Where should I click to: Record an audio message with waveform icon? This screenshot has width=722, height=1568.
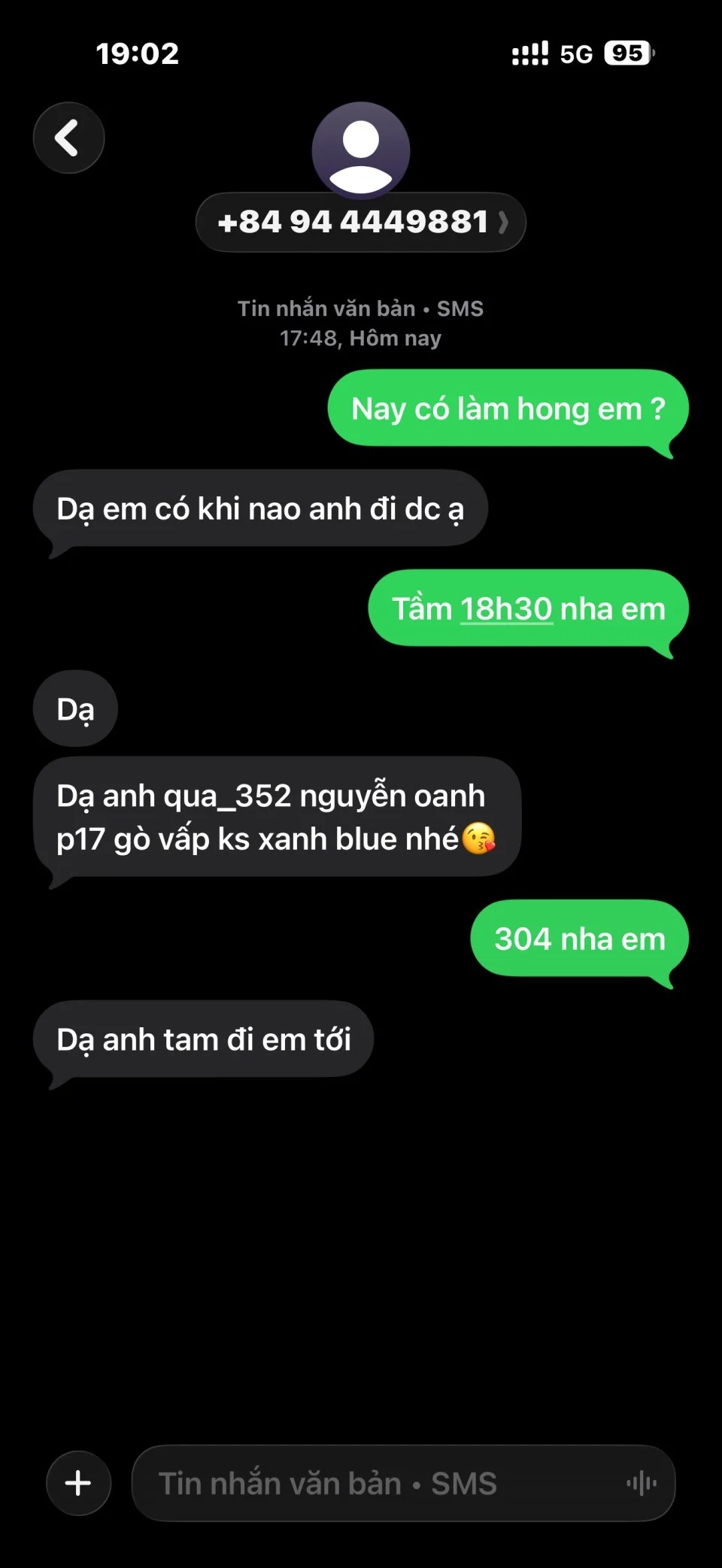click(x=642, y=1483)
